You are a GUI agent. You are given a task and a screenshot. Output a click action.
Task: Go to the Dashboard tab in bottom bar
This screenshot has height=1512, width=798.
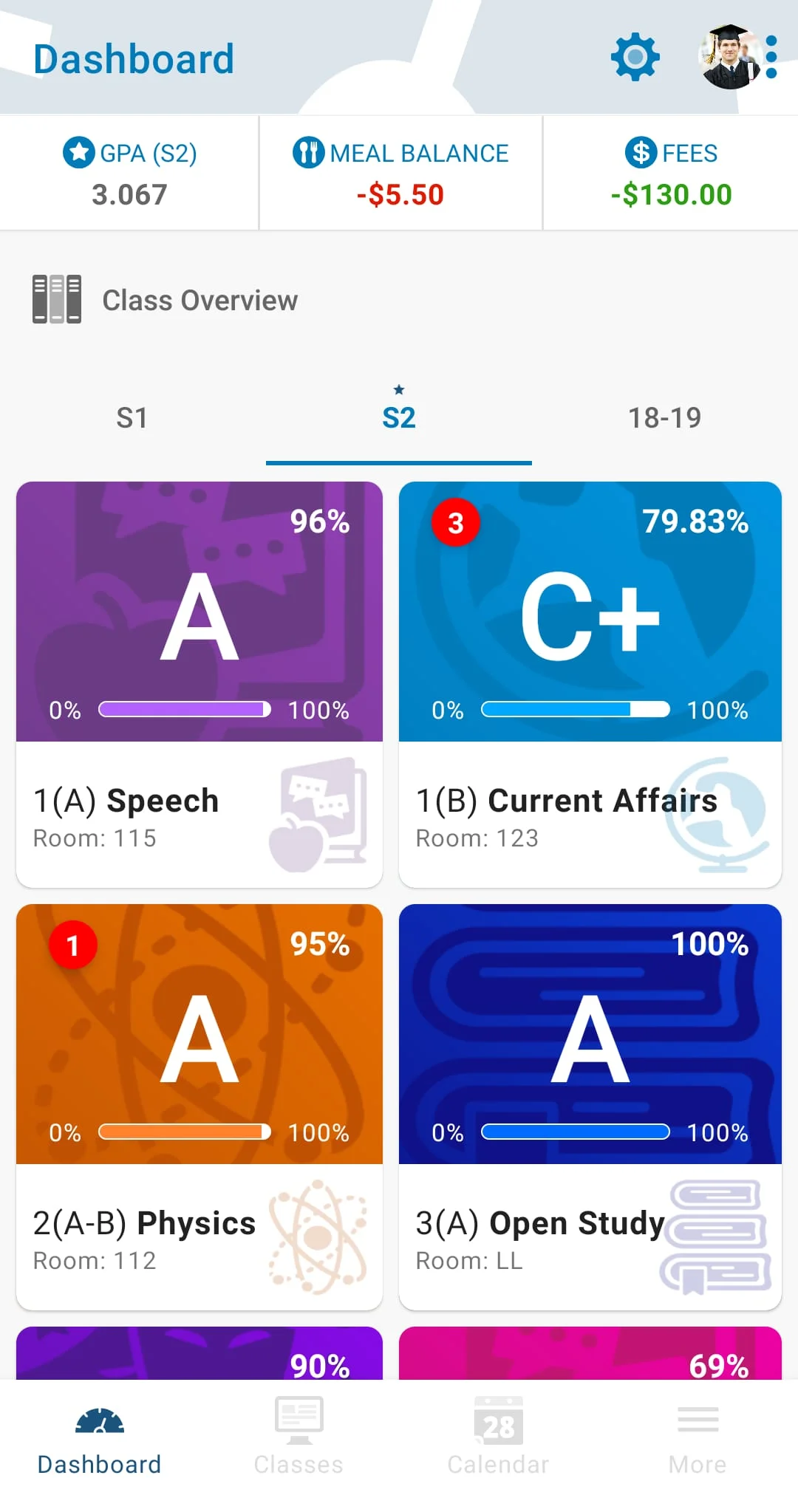tap(100, 1440)
